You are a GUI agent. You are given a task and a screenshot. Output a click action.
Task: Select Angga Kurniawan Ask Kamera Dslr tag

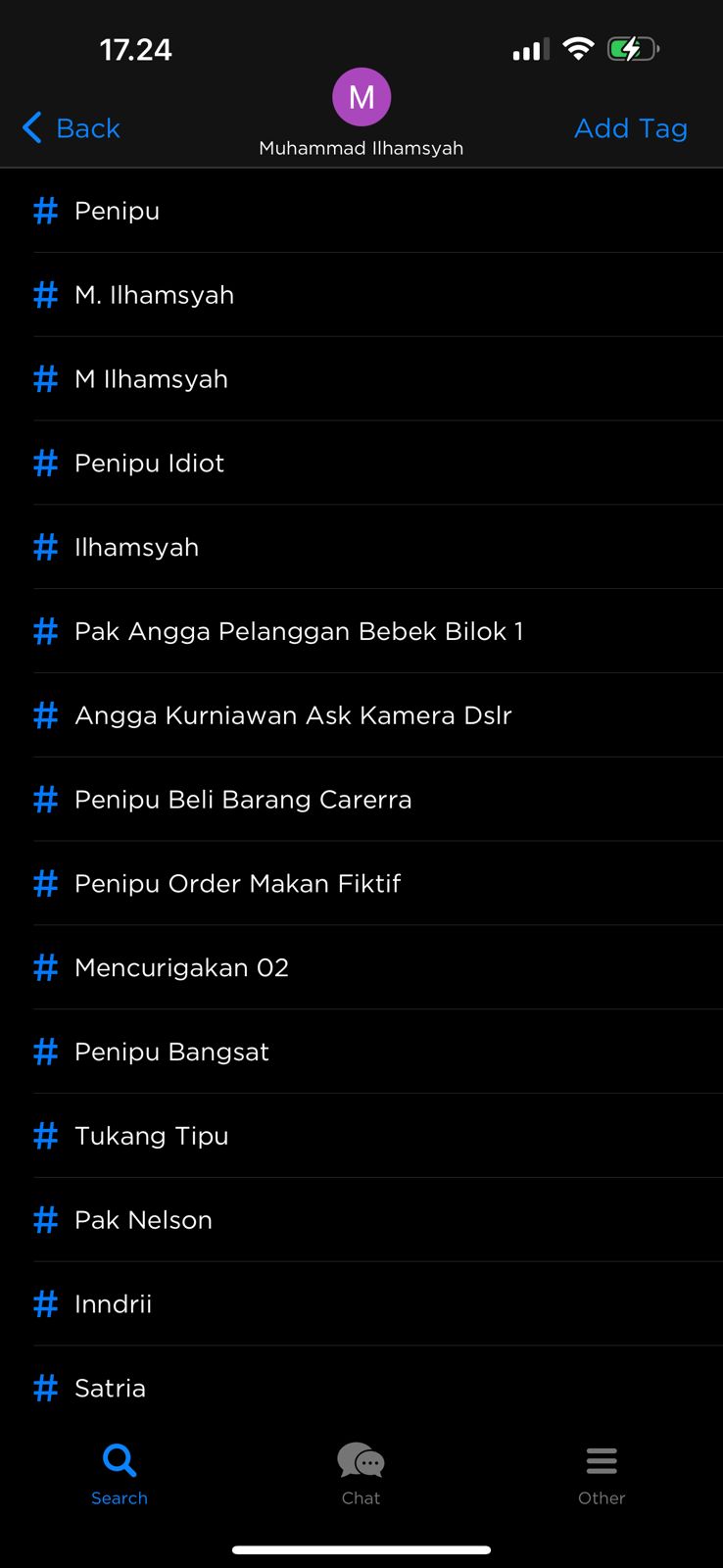(293, 715)
